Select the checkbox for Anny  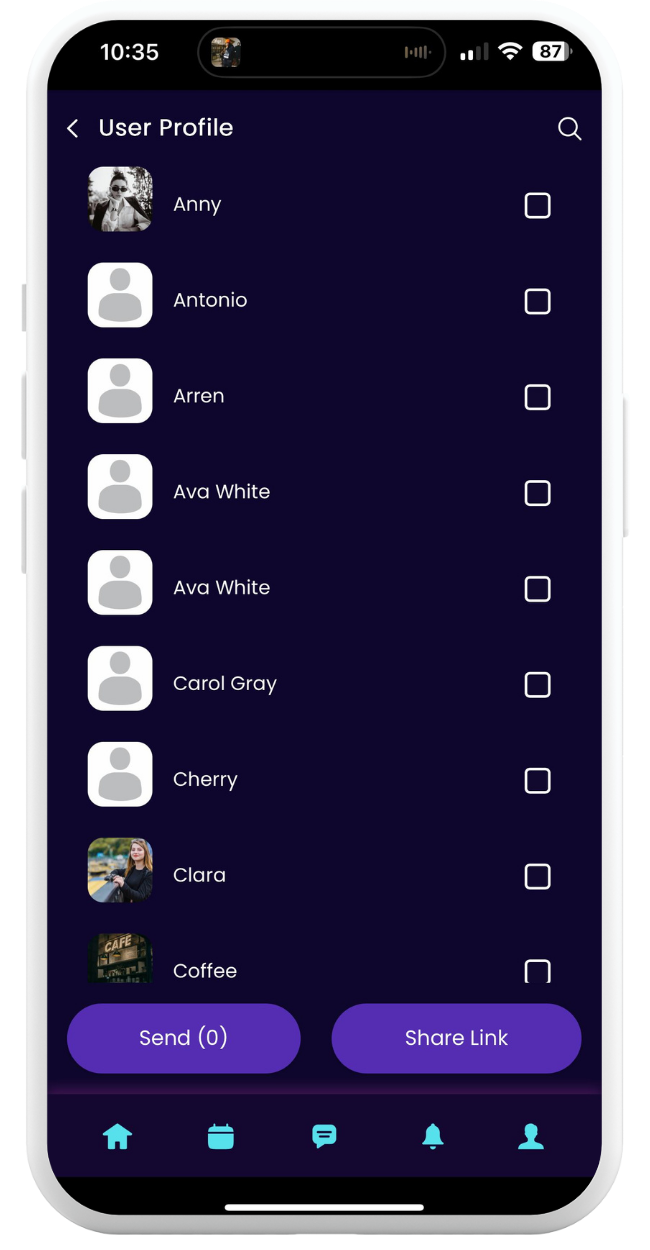click(537, 205)
